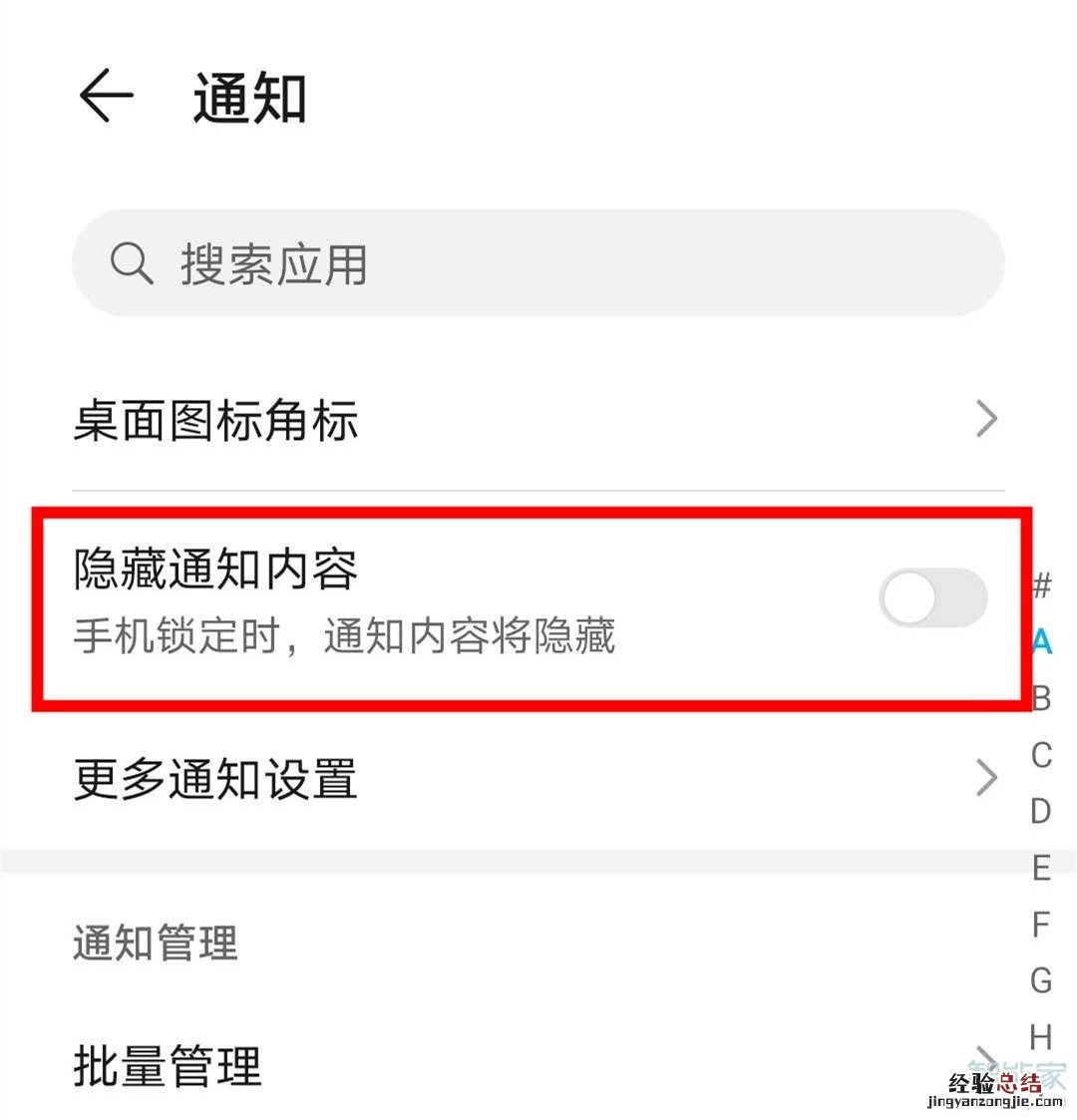Go back using the top-left arrow
The image size is (1077, 1120).
pos(106,97)
